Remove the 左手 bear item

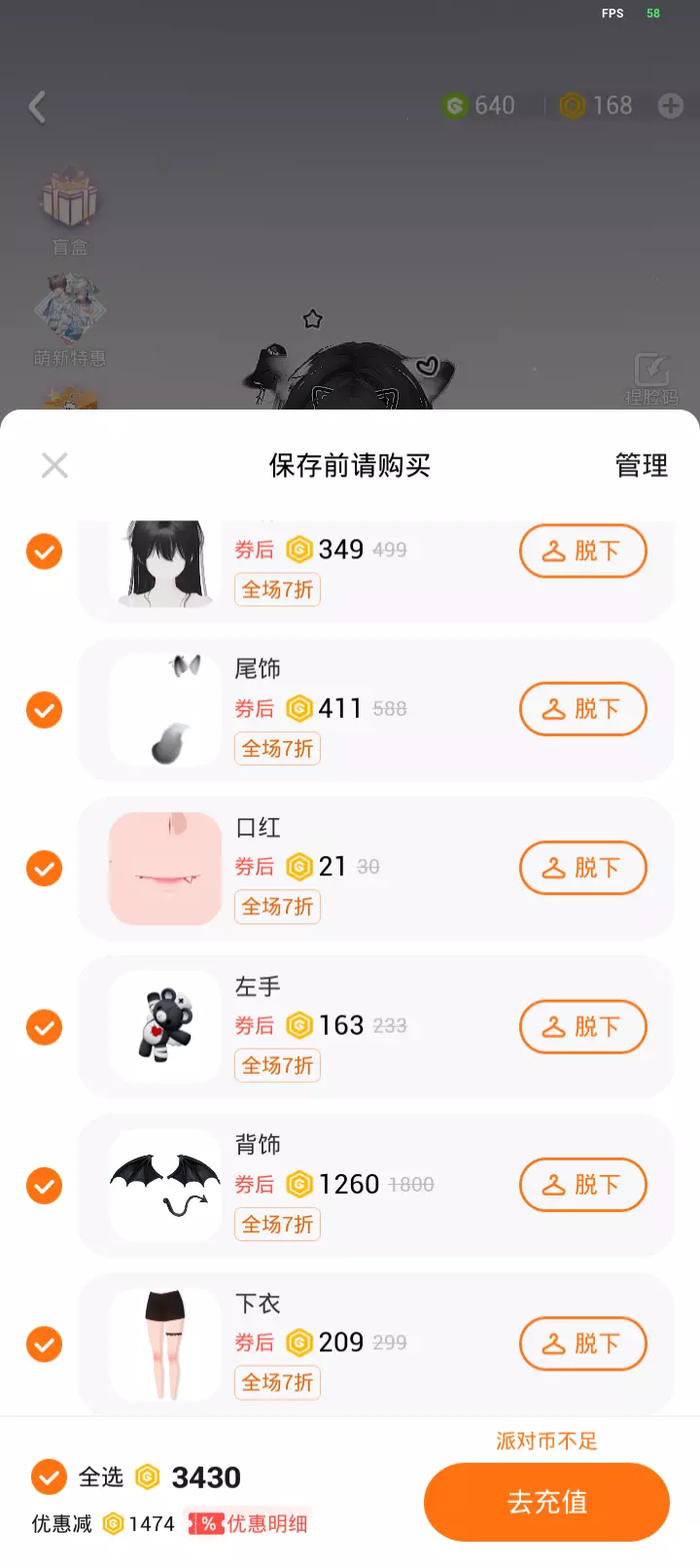[x=582, y=1026]
